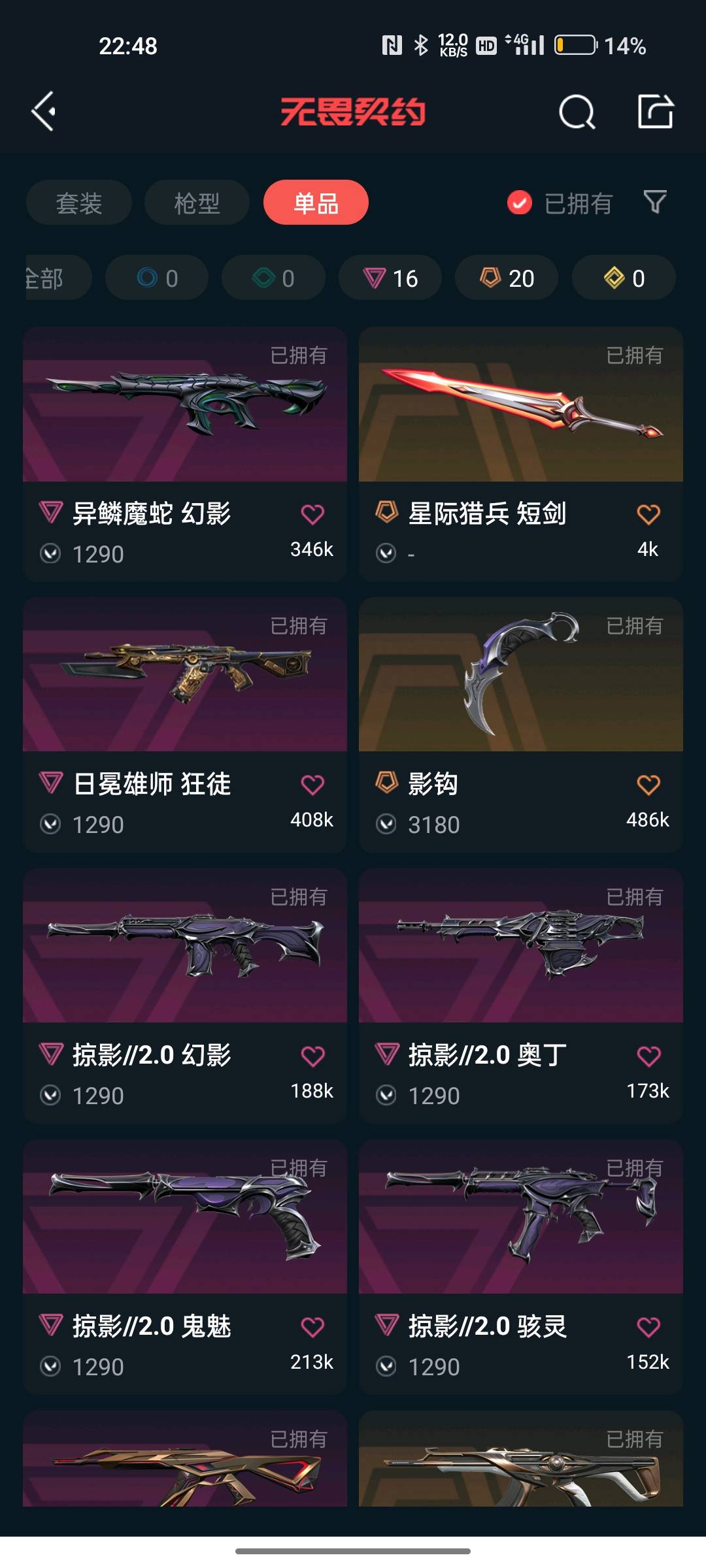Open the 异鳞魔蛇 幻影 skin card
The image size is (706, 1568).
point(185,454)
